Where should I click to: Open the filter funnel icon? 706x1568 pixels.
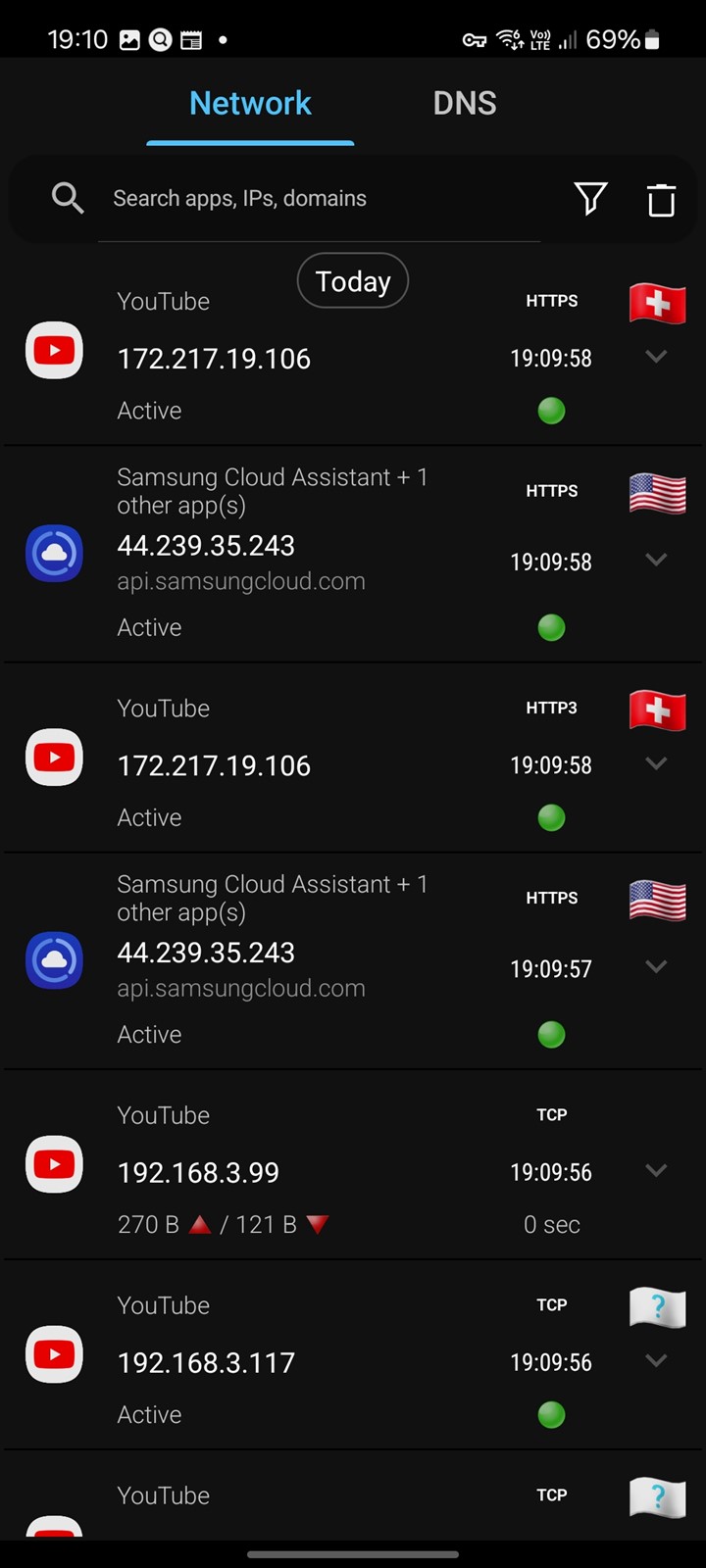click(590, 199)
